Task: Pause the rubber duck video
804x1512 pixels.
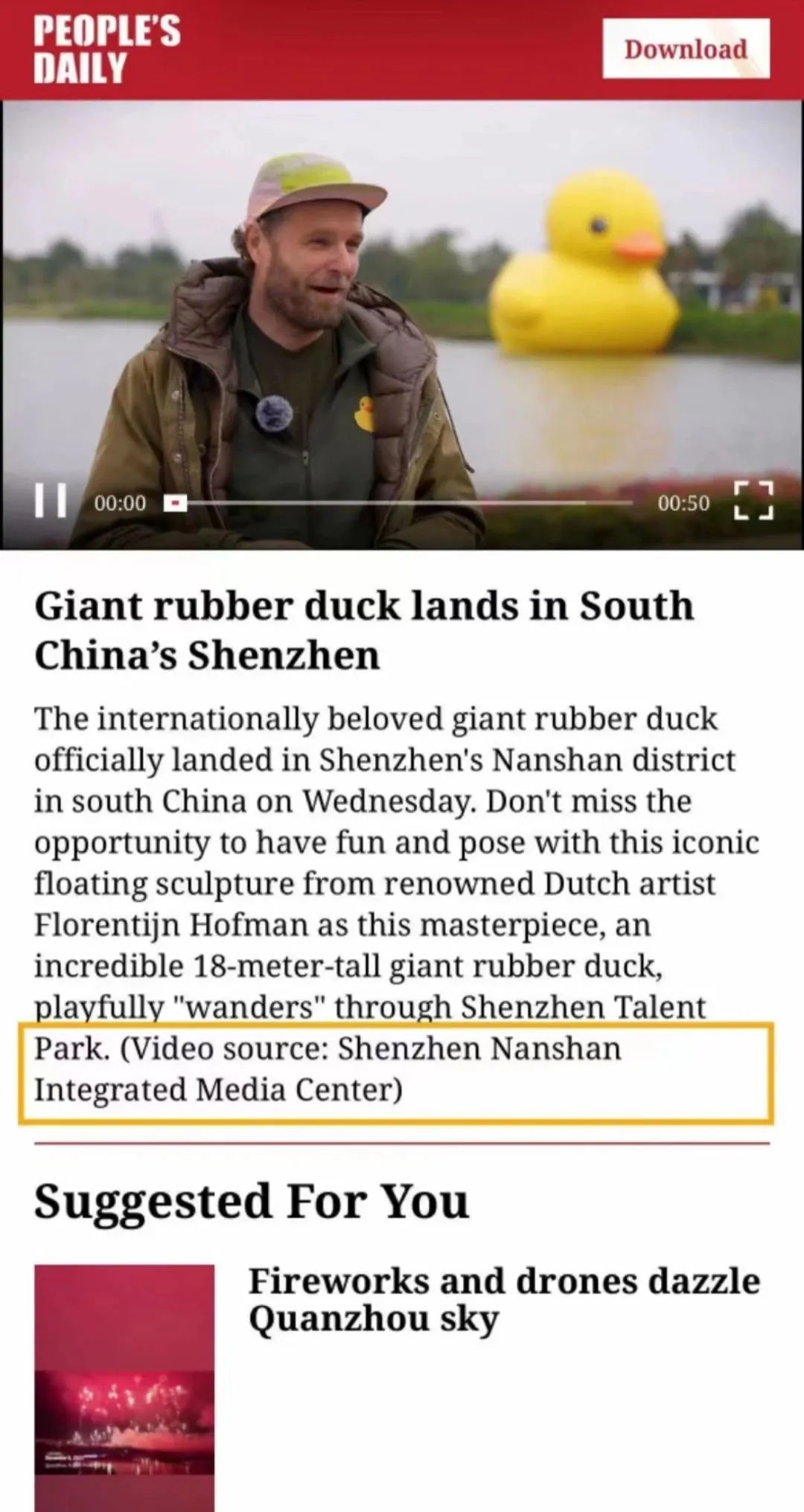Action: 51,501
